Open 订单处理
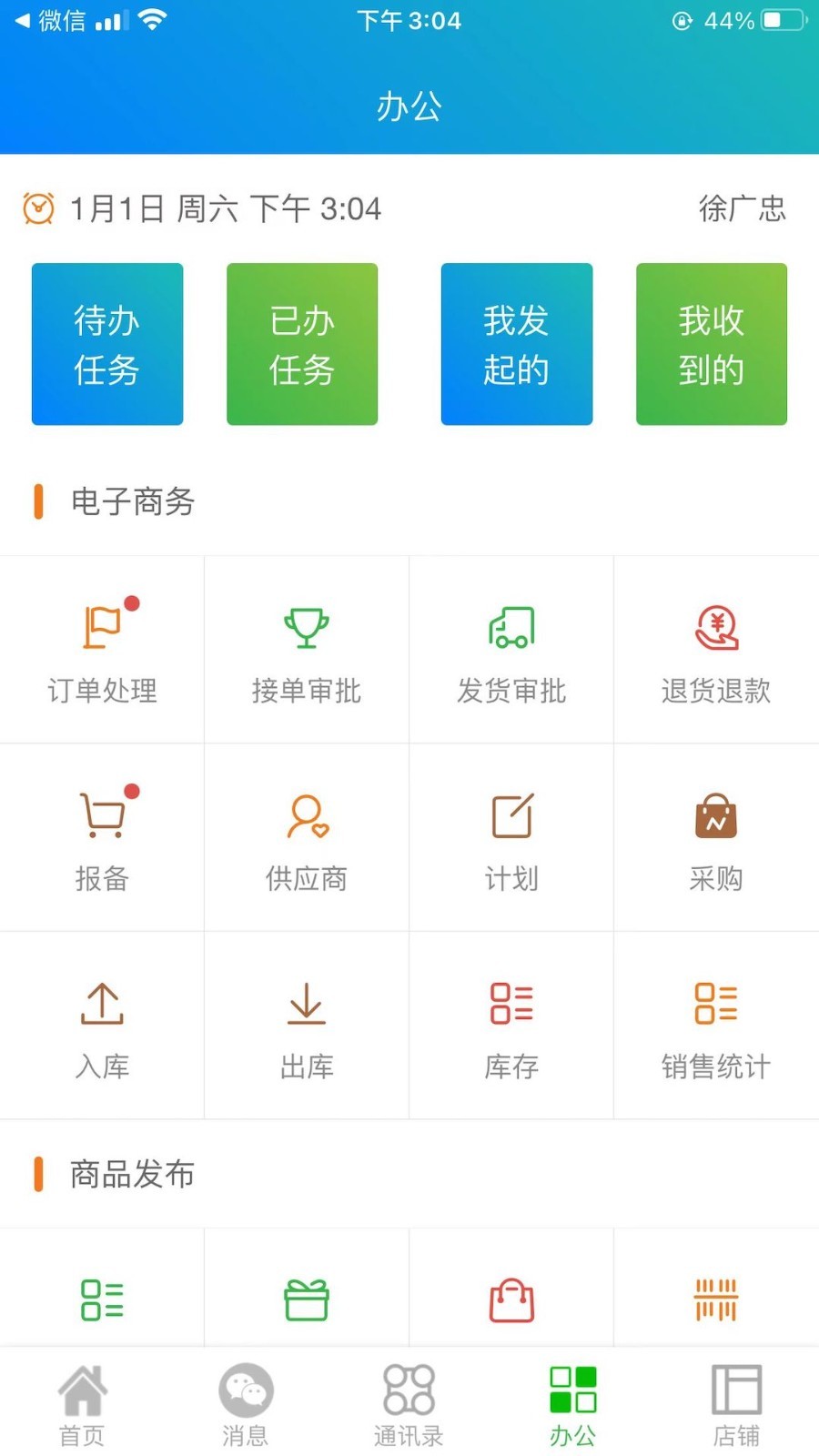Viewport: 819px width, 1456px height. tap(102, 650)
